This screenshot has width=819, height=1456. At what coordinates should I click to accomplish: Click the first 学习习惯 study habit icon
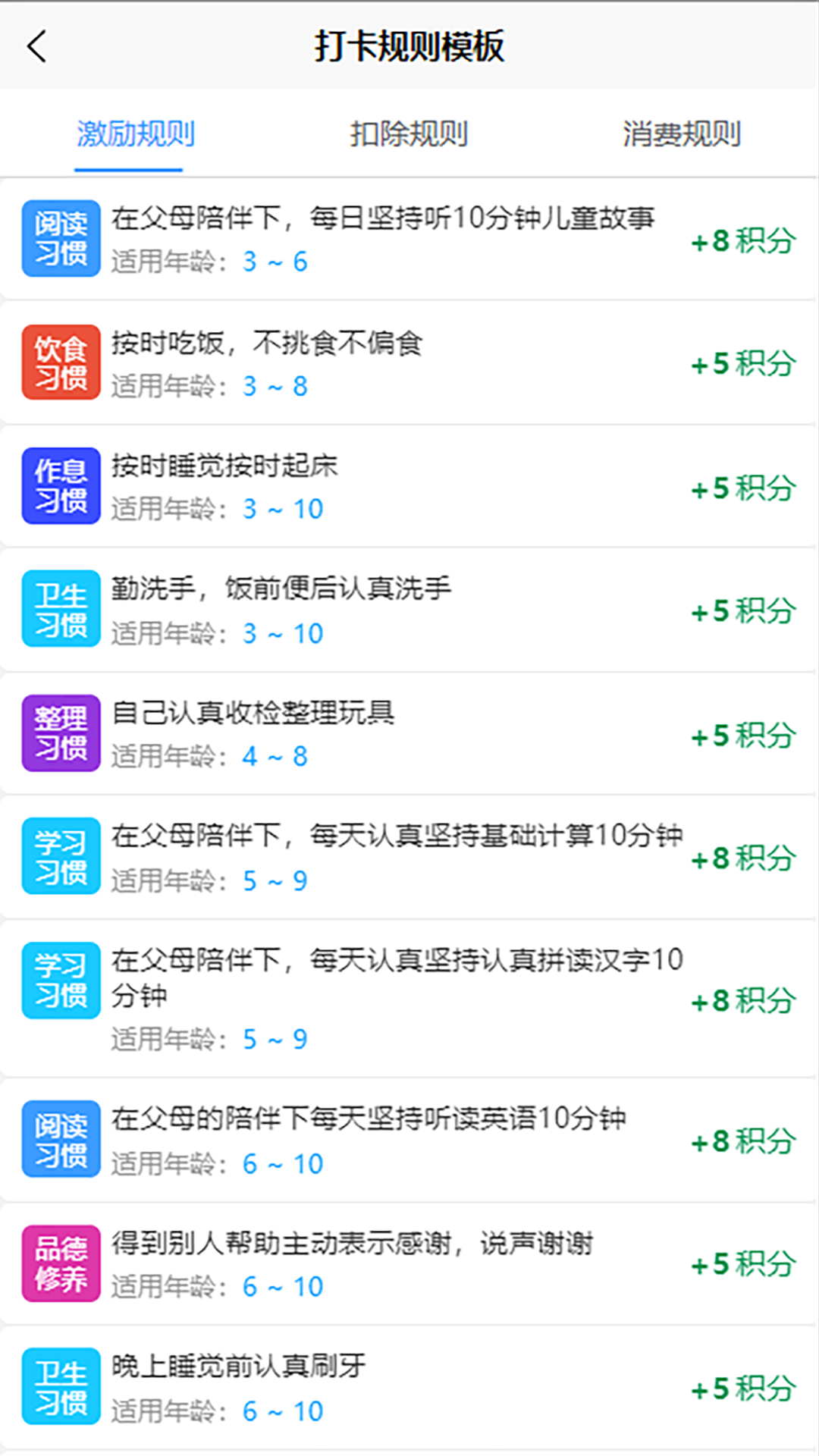(x=60, y=856)
